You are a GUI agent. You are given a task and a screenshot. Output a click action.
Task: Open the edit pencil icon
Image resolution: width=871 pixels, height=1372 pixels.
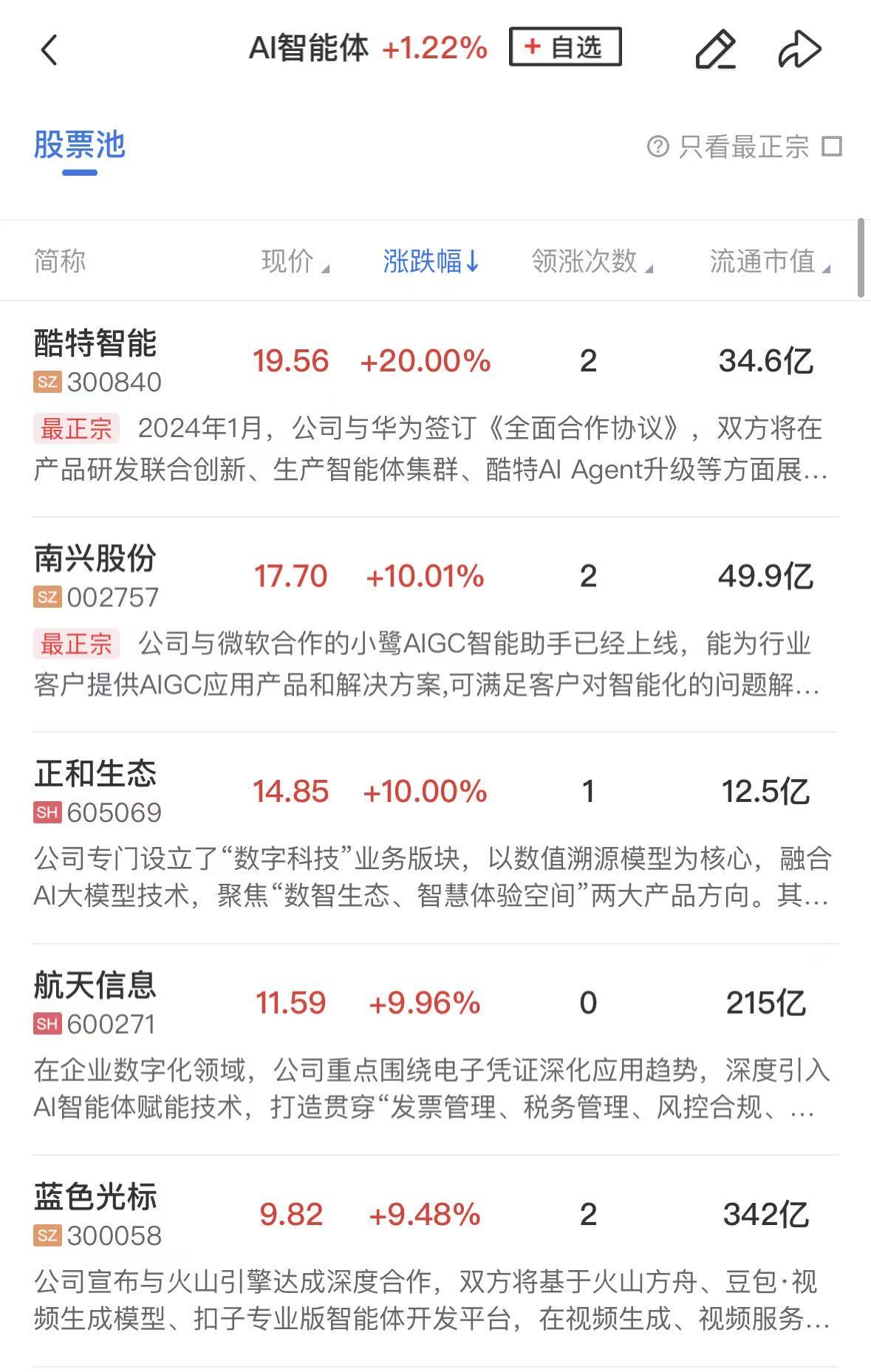click(715, 50)
